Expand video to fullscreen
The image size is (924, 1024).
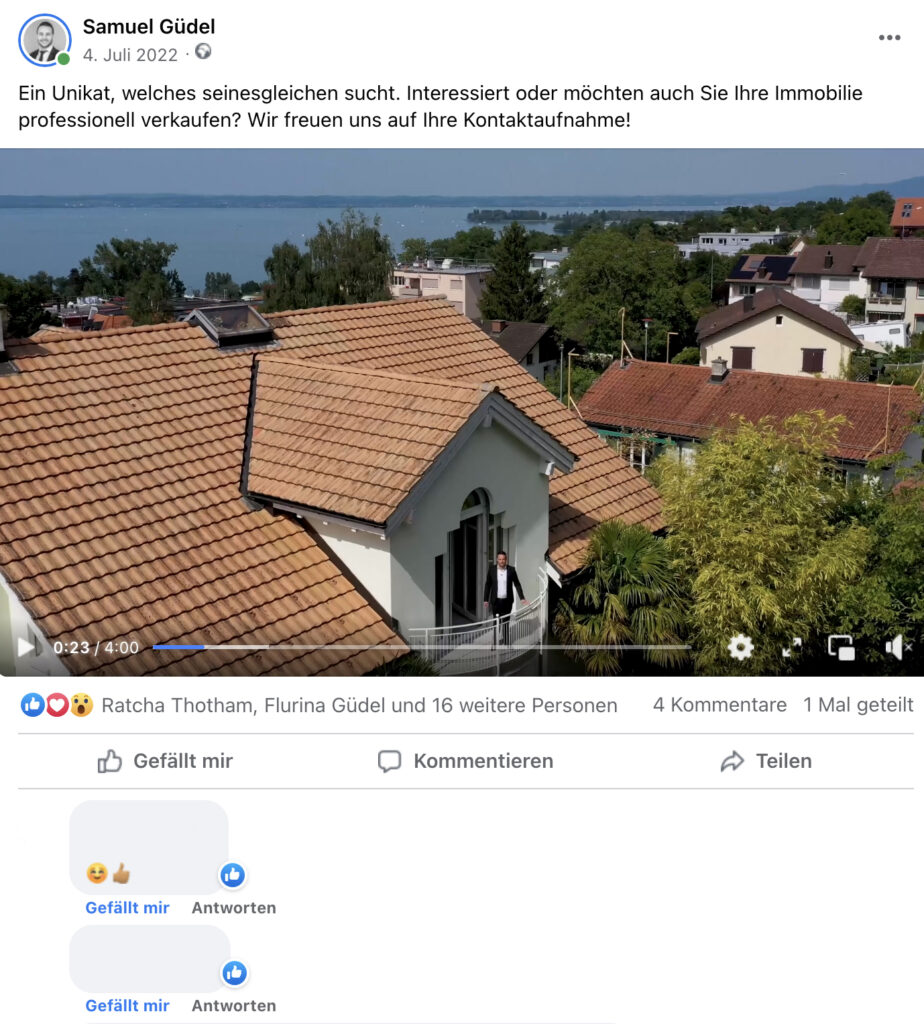[792, 648]
